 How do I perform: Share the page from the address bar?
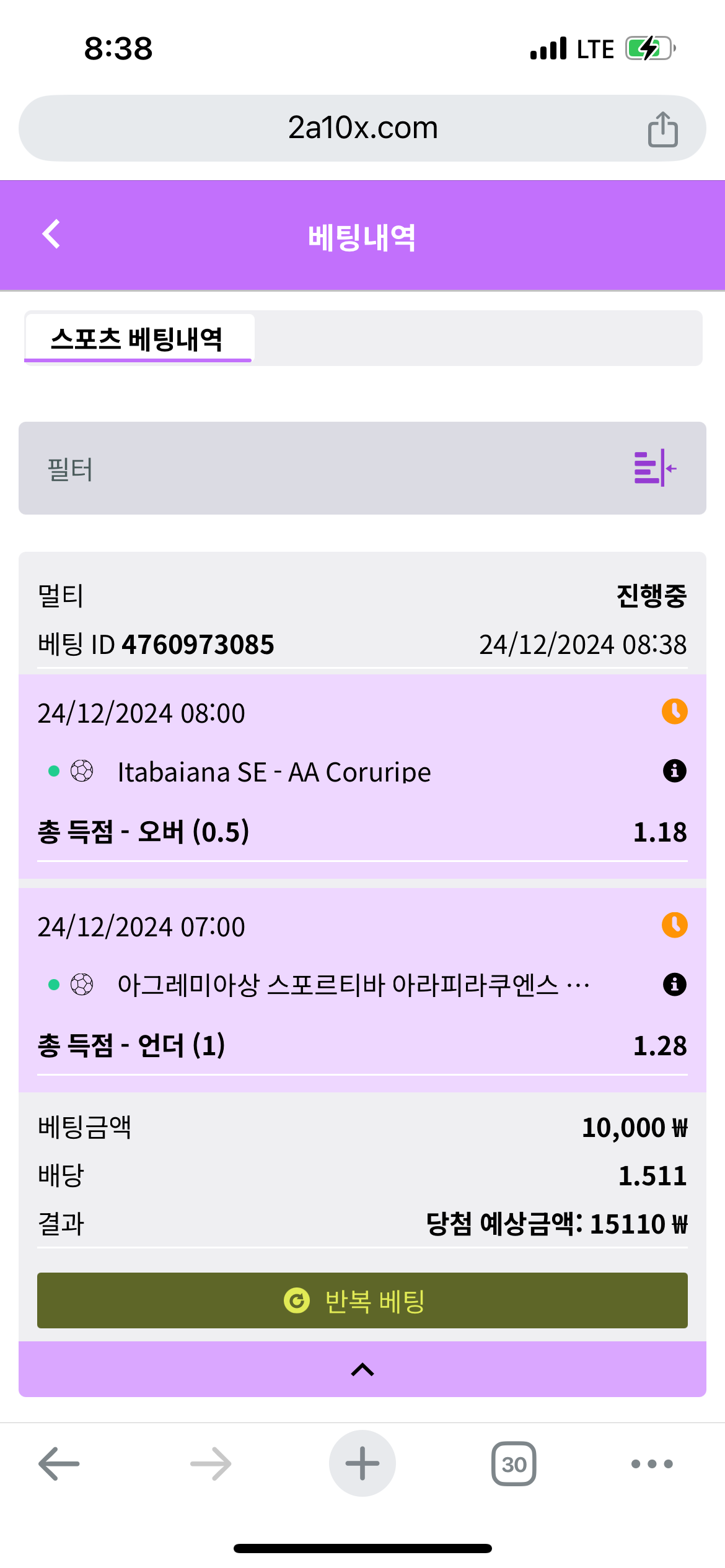[x=662, y=129]
